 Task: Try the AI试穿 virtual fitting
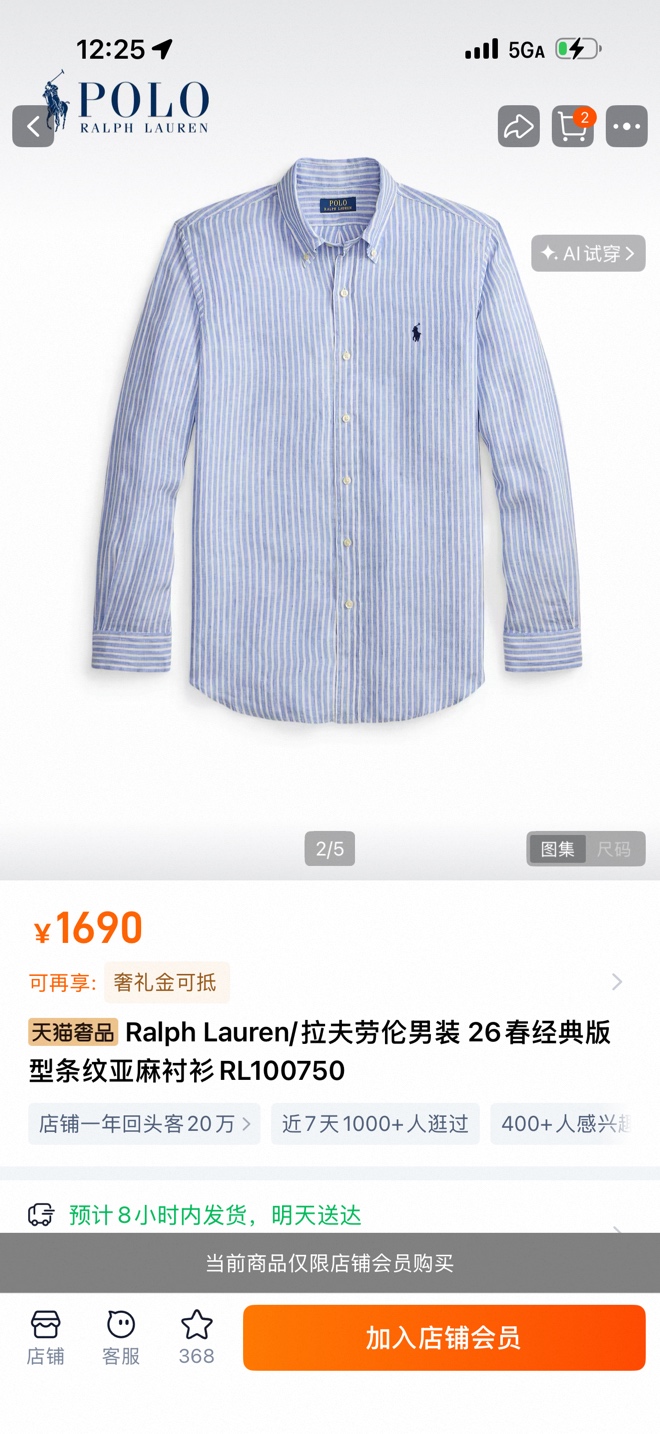(x=588, y=254)
